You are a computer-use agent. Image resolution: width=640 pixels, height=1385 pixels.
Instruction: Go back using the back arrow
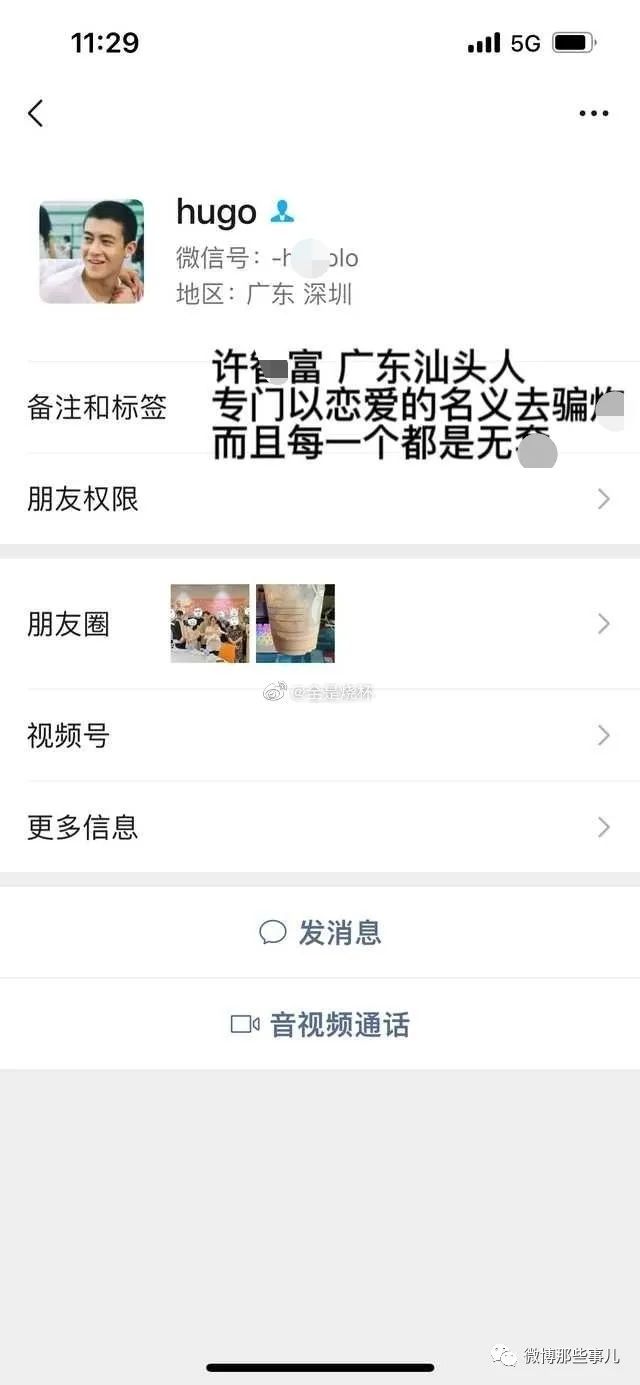coord(35,113)
